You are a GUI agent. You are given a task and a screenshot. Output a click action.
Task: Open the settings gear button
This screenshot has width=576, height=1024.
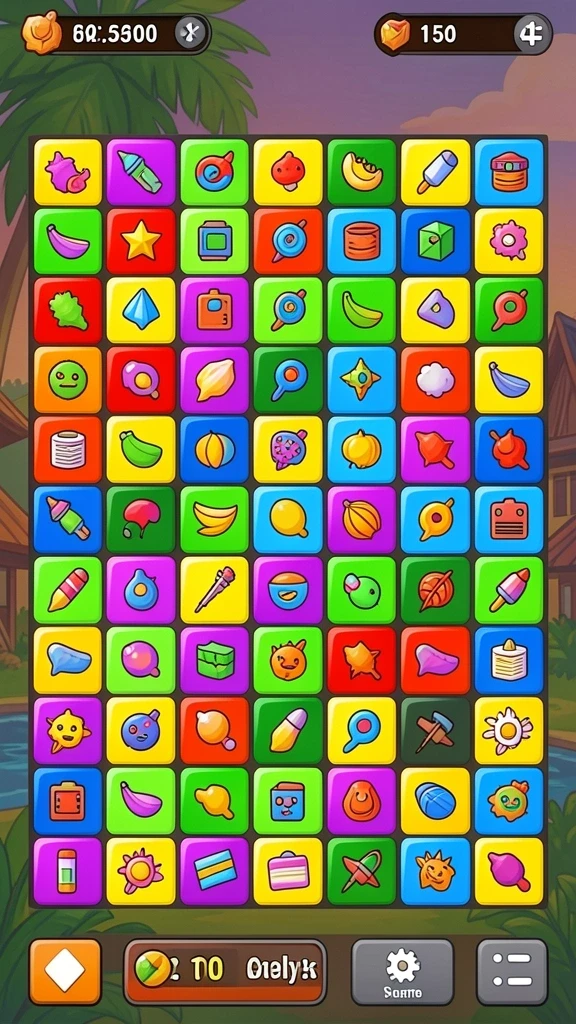(402, 972)
